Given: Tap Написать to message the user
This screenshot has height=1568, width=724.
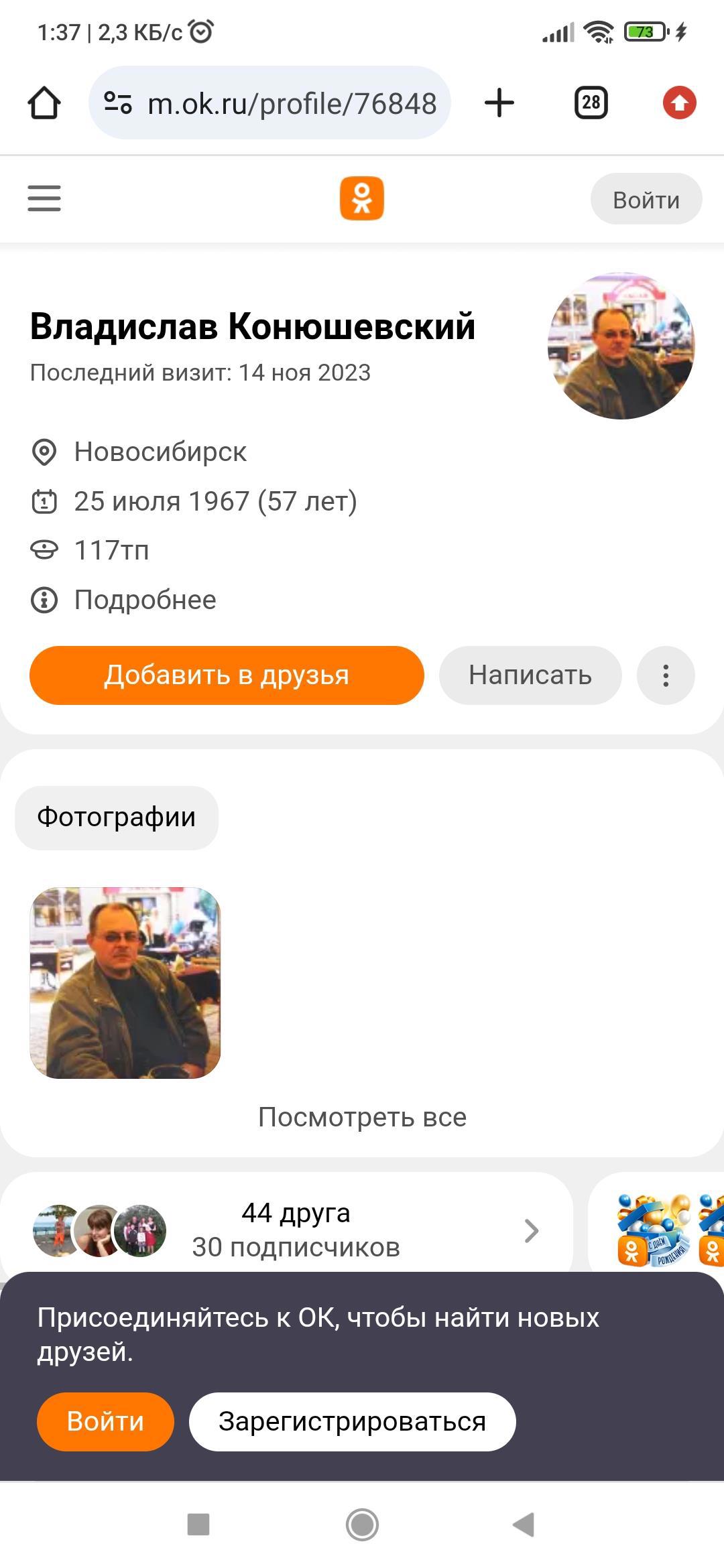Looking at the screenshot, I should pos(530,675).
